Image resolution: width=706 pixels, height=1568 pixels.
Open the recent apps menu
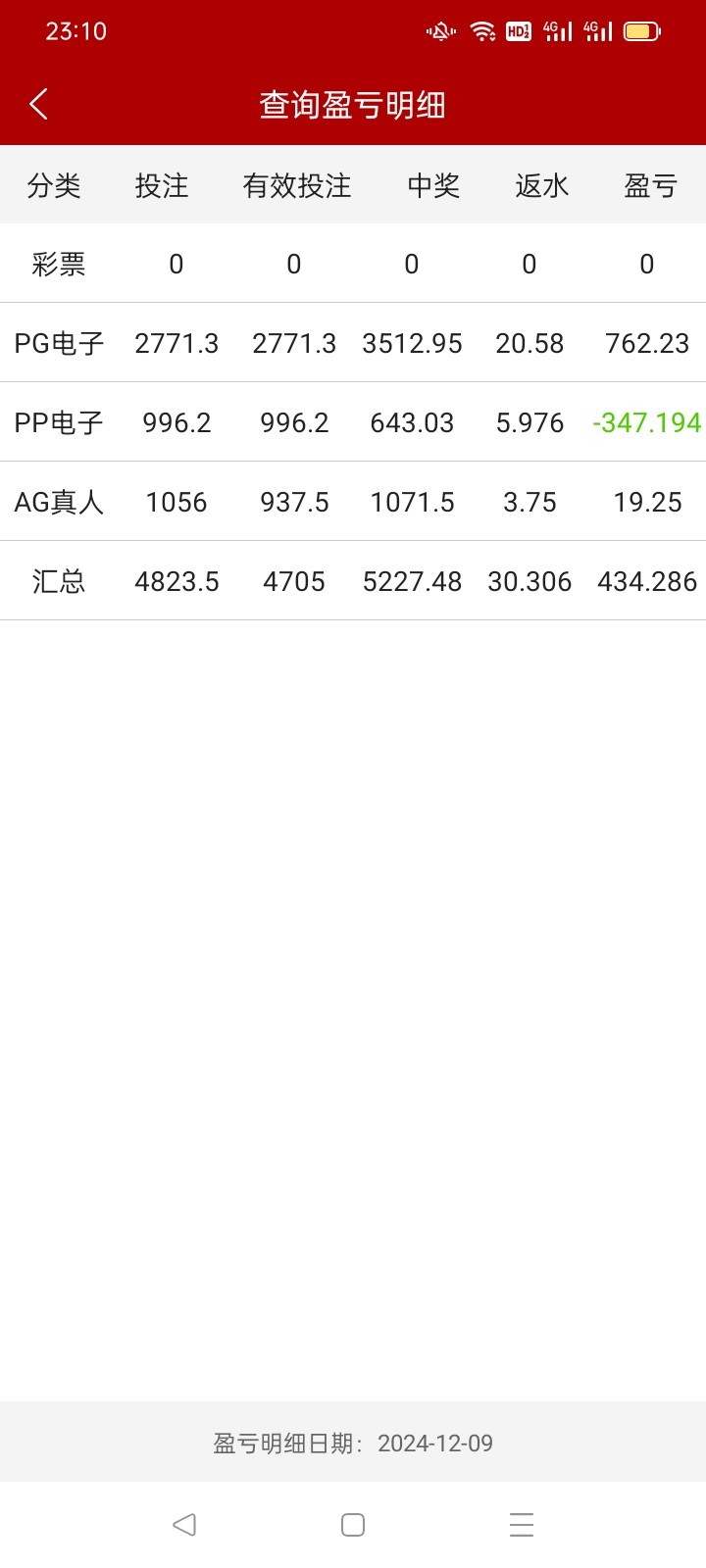[522, 1524]
